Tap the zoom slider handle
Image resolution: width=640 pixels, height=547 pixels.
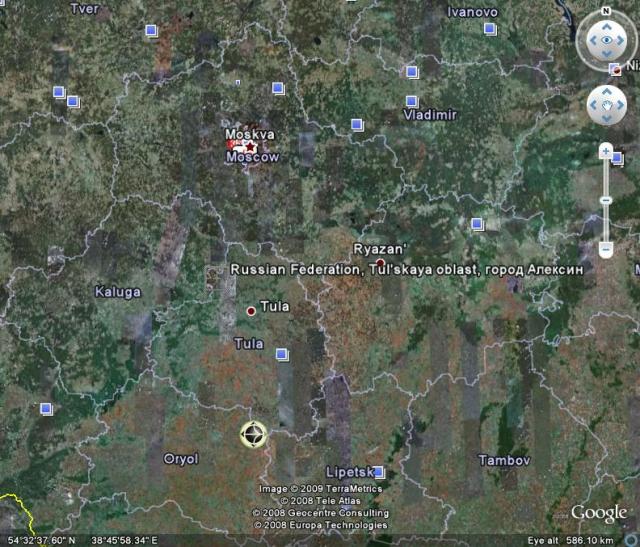tap(606, 200)
